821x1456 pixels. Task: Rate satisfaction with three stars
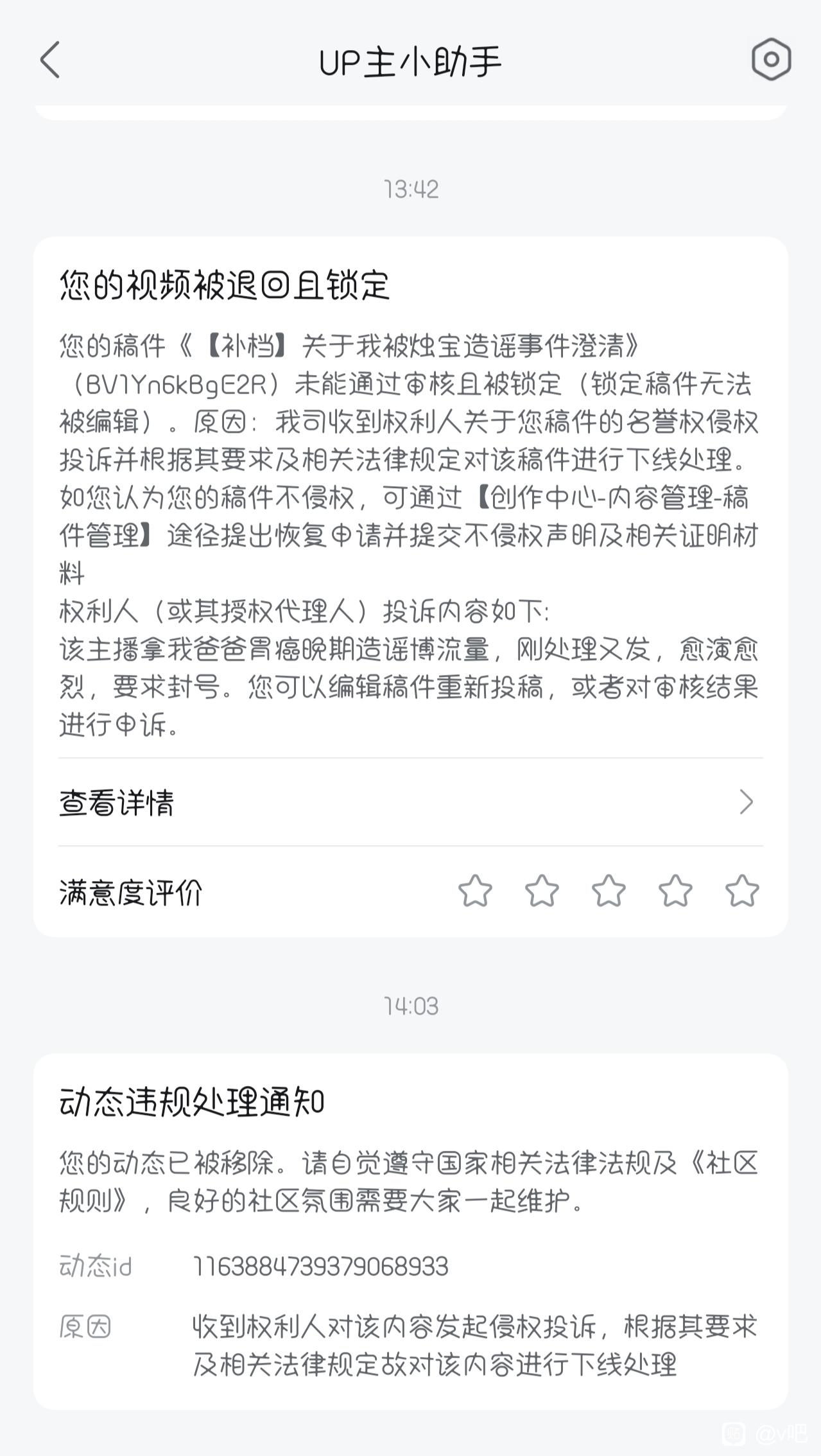click(x=609, y=891)
